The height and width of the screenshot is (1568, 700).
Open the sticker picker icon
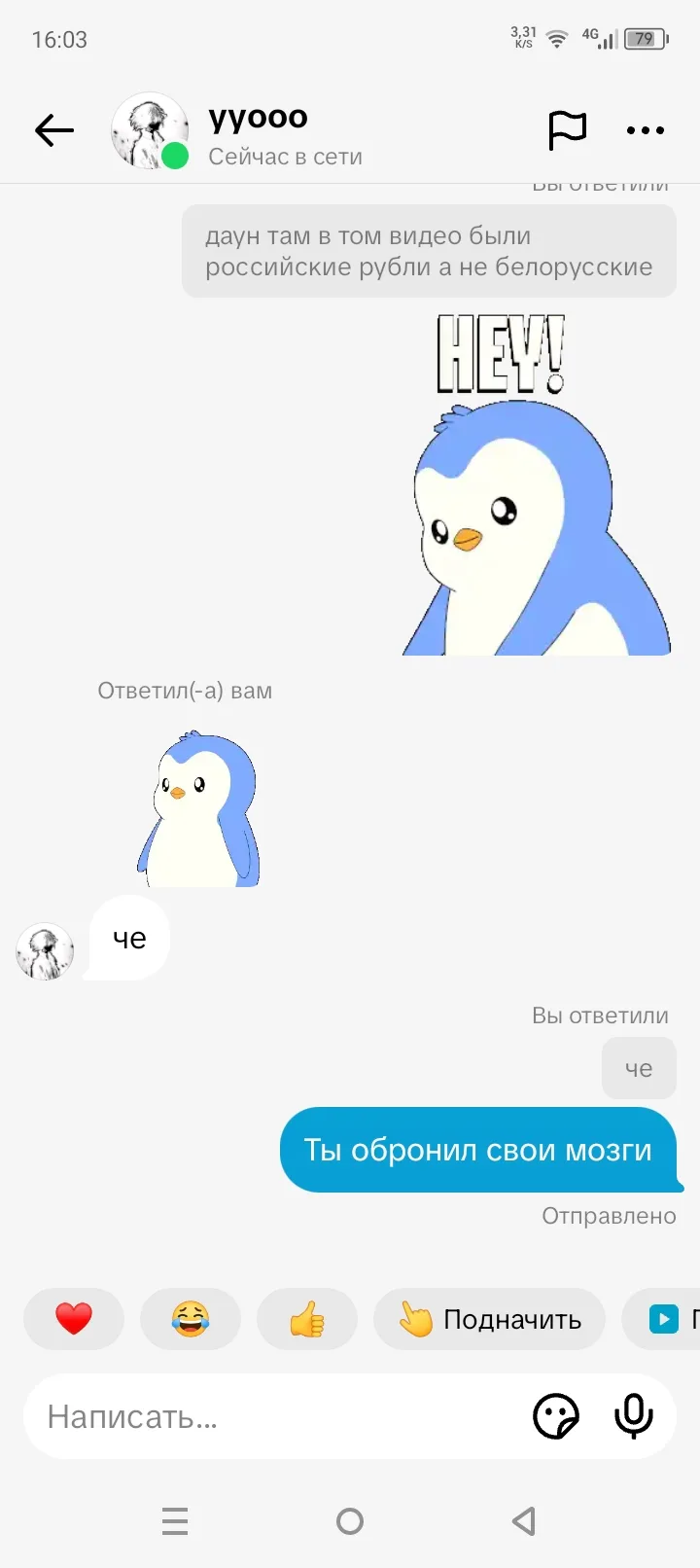[x=556, y=1416]
